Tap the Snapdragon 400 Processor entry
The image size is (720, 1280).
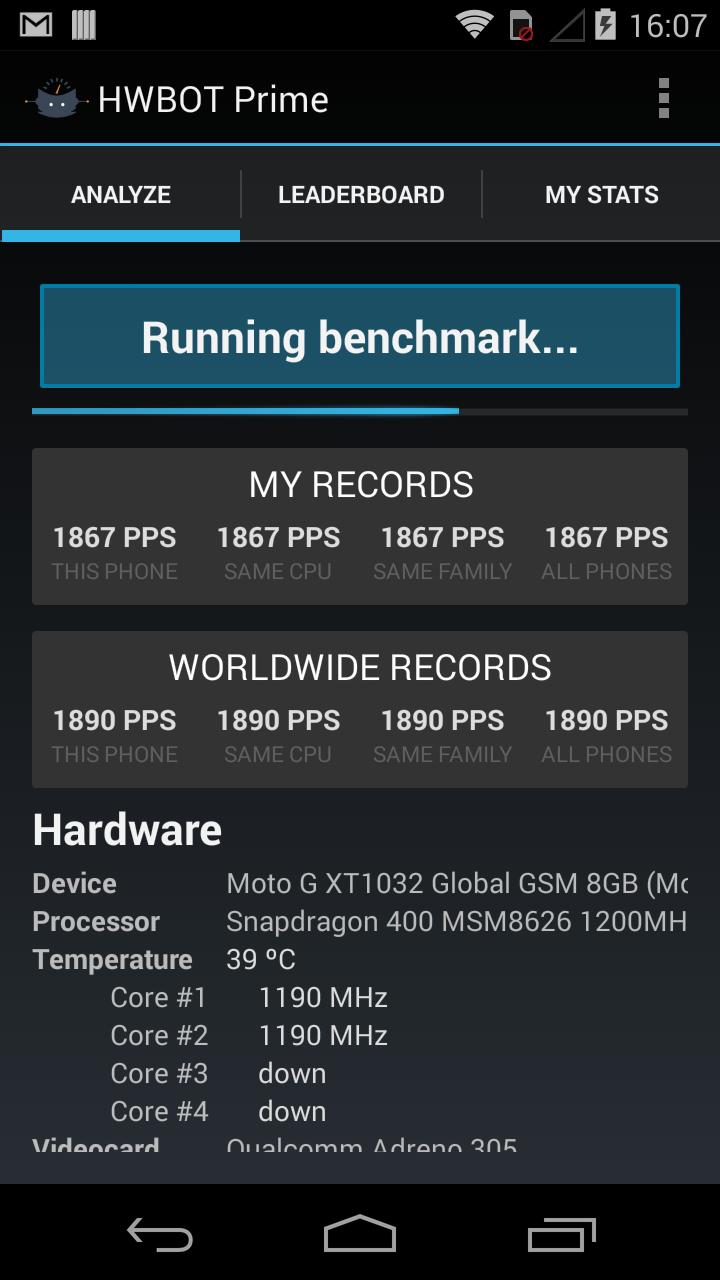pyautogui.click(x=360, y=921)
